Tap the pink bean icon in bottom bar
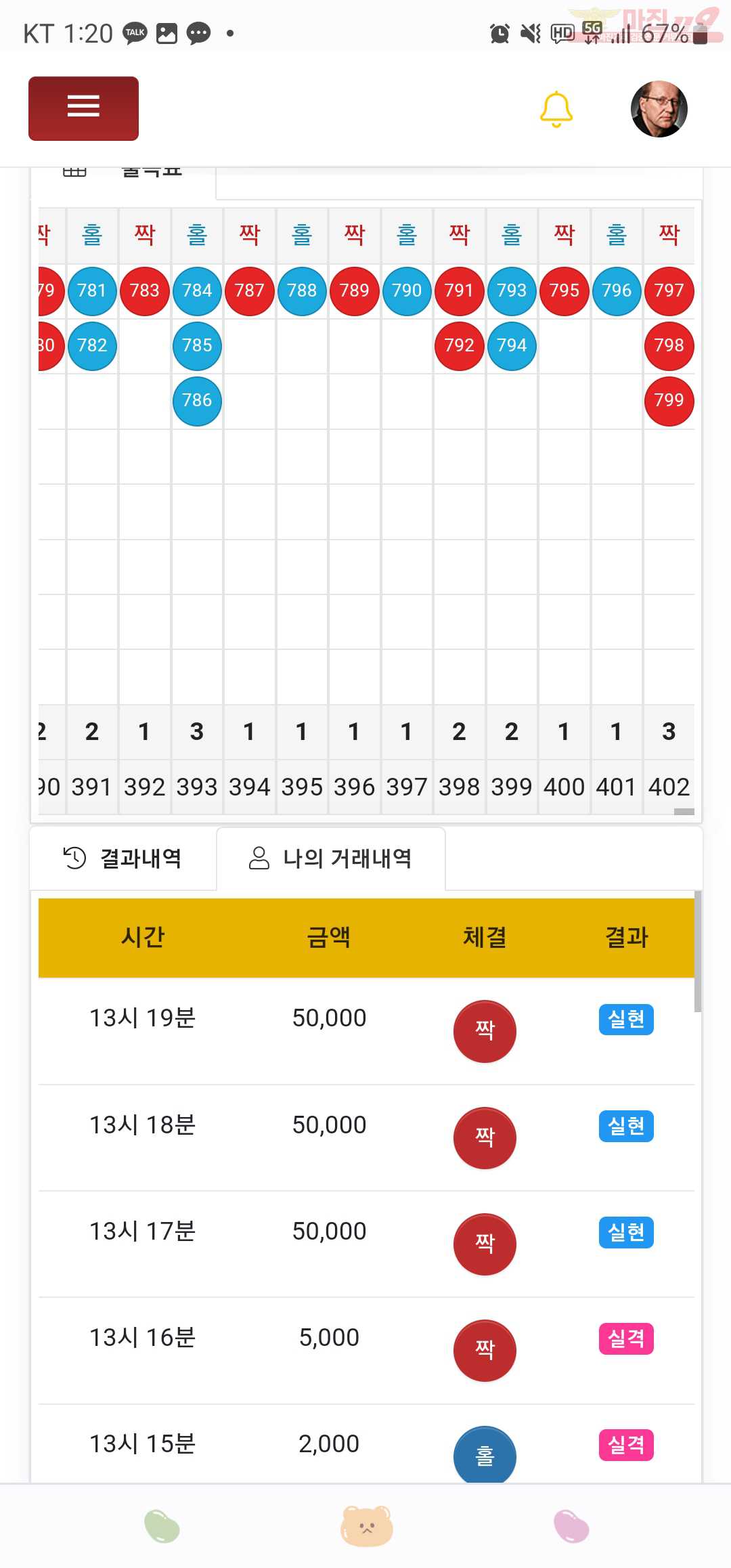This screenshot has width=731, height=1568. point(571,1527)
